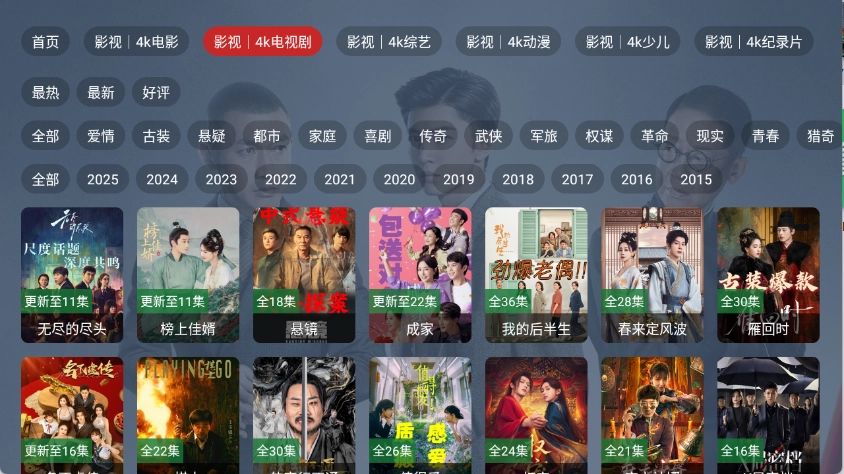
Task: Select the 喜剧 genre chip
Action: tap(377, 136)
